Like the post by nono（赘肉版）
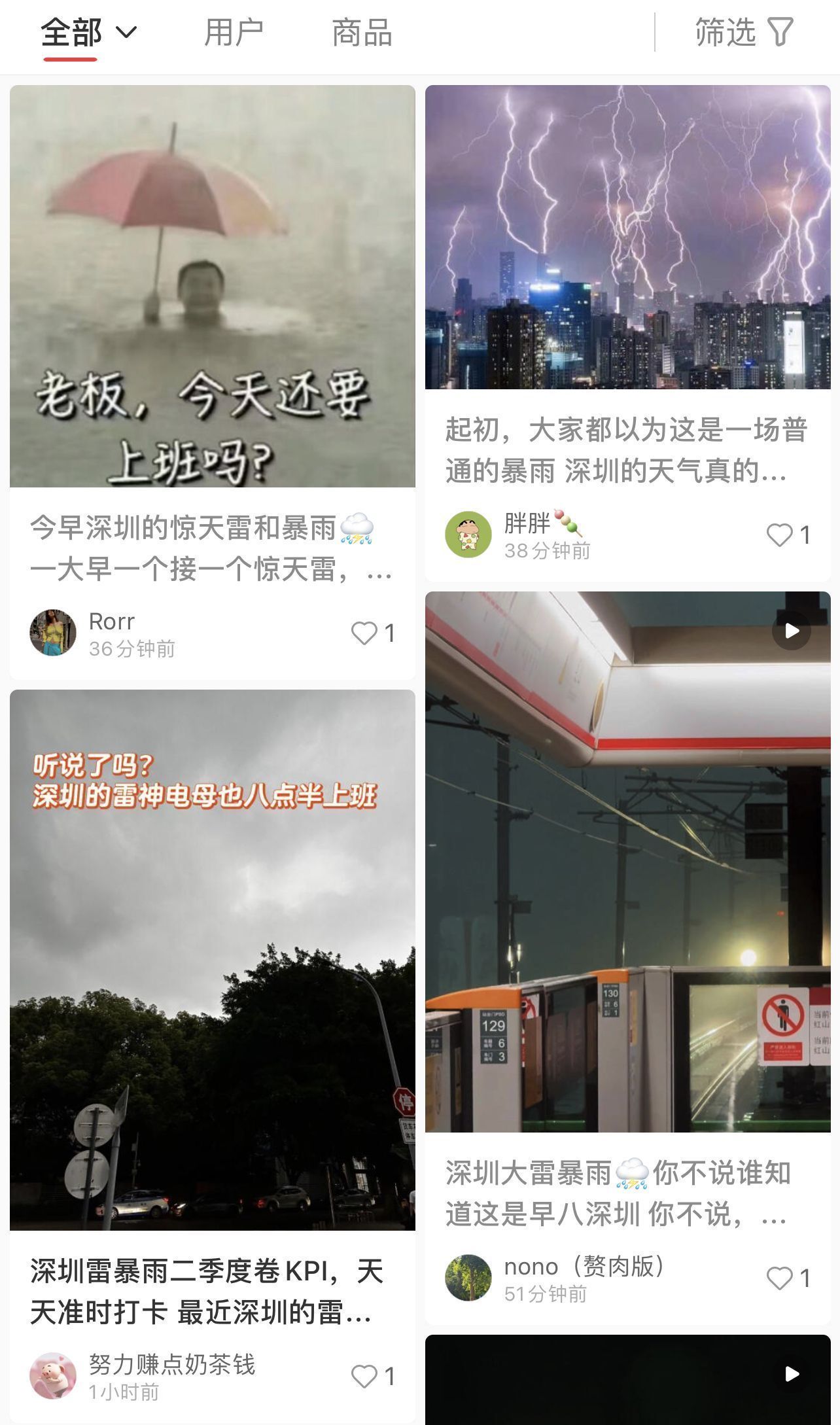The height and width of the screenshot is (1425, 840). pyautogui.click(x=779, y=1278)
